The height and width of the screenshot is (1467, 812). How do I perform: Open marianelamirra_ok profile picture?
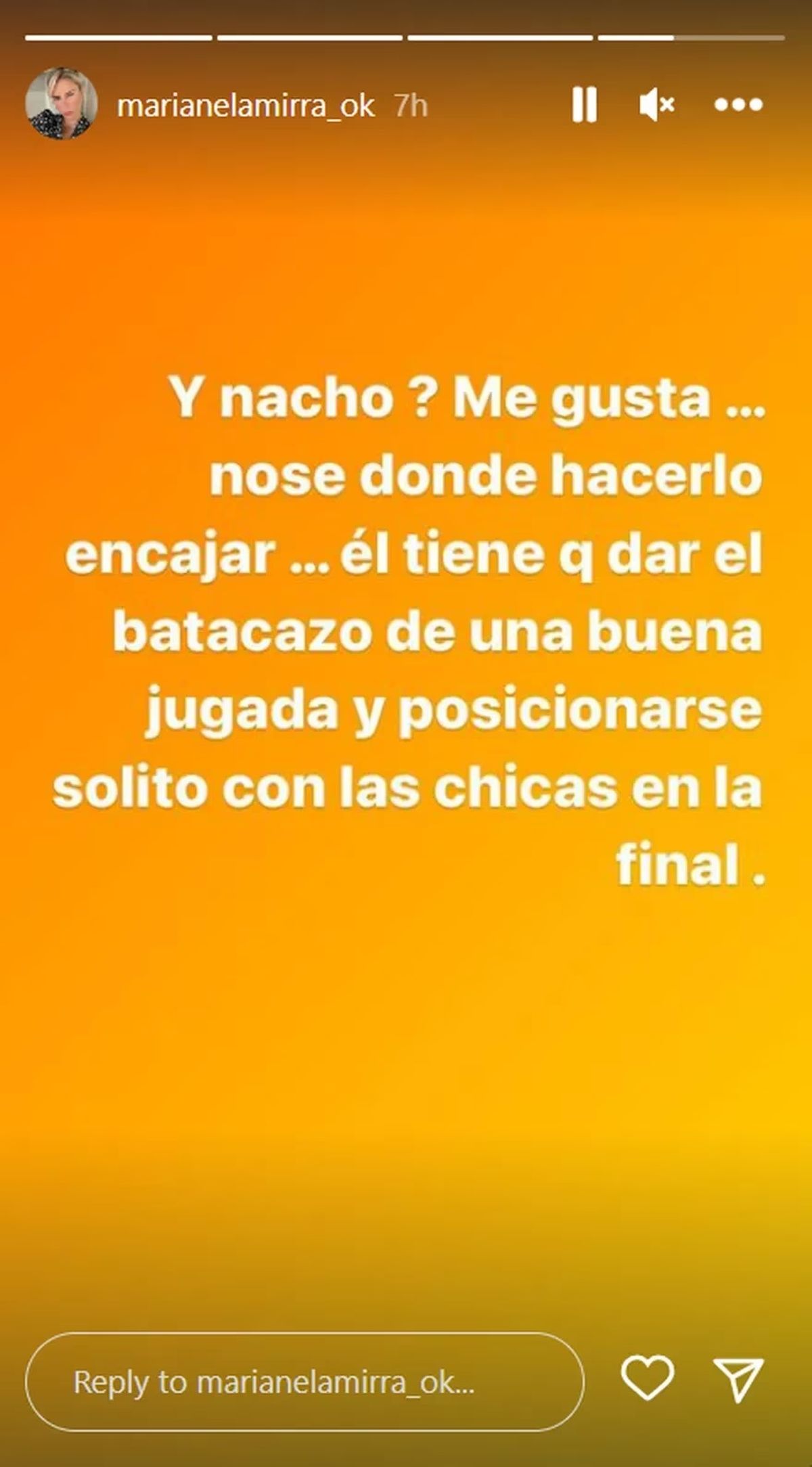point(61,104)
